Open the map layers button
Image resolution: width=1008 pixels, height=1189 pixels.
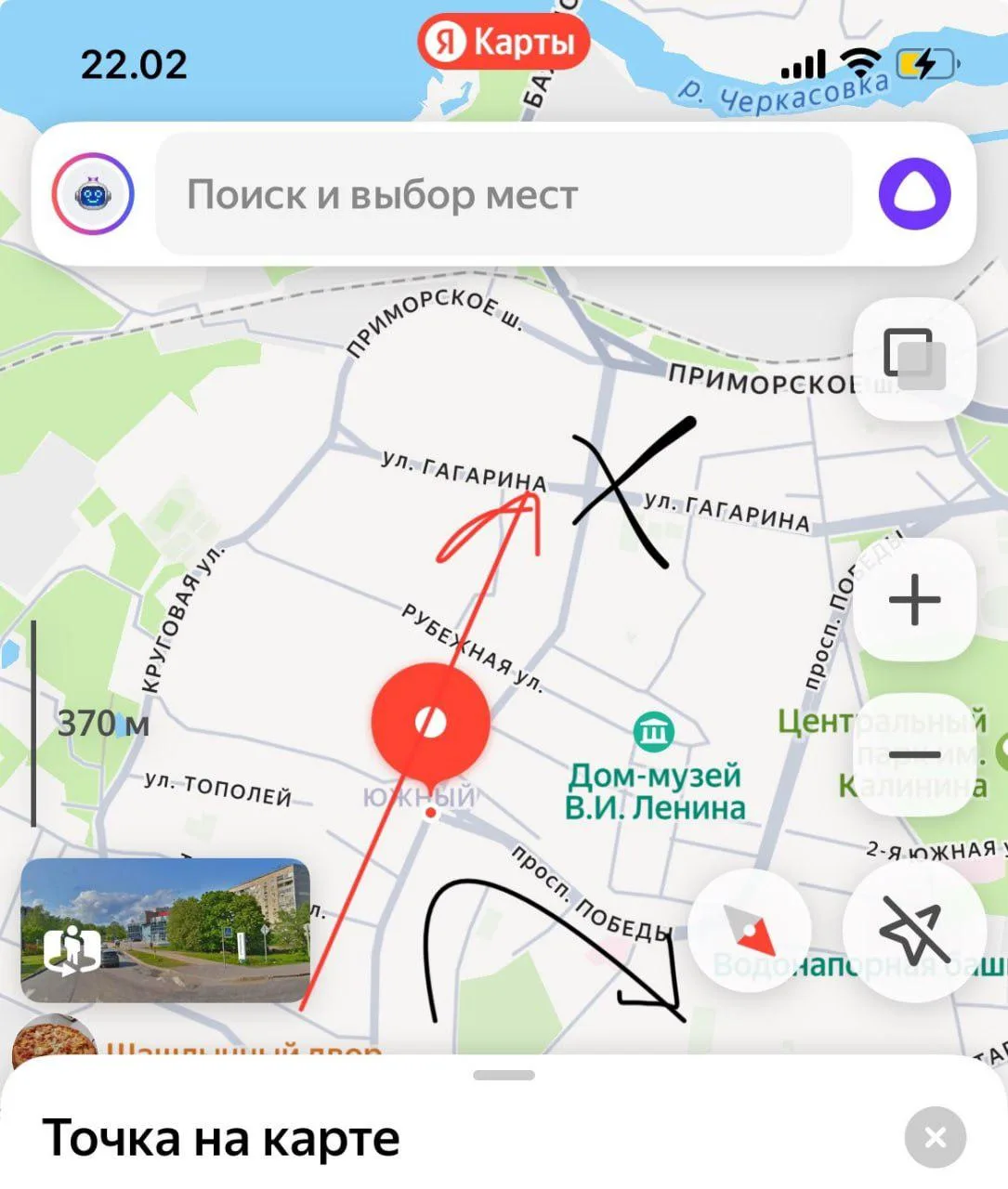(x=914, y=359)
